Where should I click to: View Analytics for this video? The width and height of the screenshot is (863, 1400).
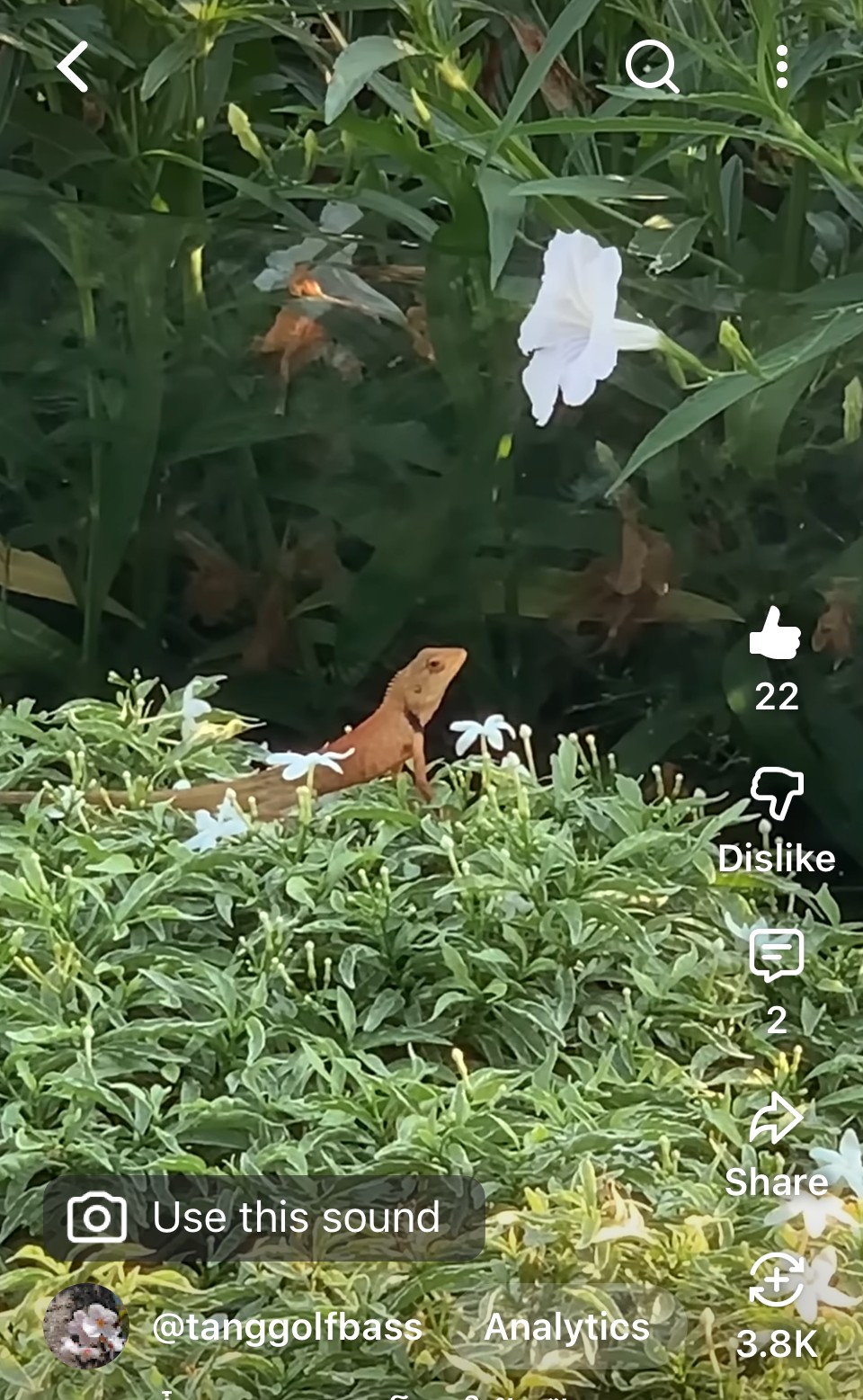(566, 1327)
